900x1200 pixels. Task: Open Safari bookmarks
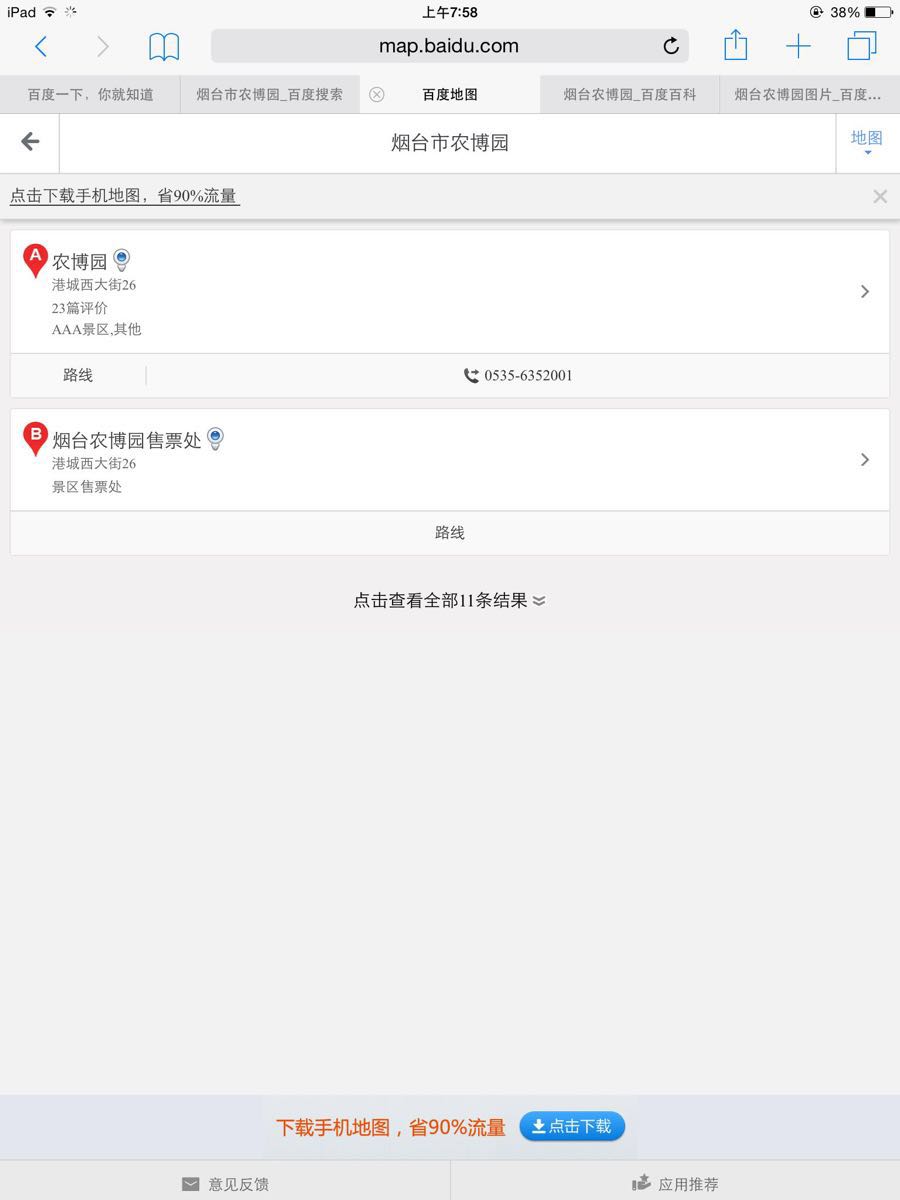click(164, 46)
